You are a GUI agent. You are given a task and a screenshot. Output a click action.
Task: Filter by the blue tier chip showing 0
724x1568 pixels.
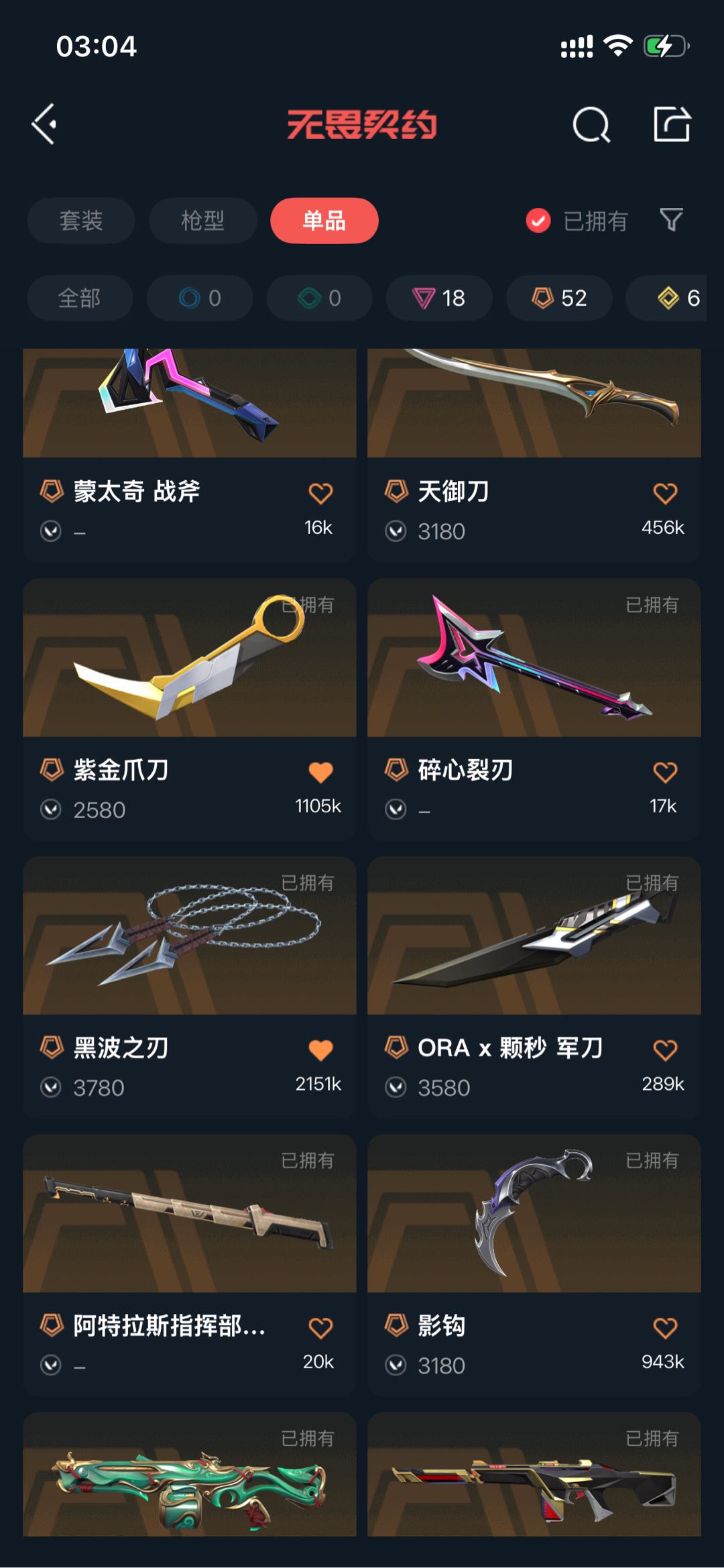(200, 298)
